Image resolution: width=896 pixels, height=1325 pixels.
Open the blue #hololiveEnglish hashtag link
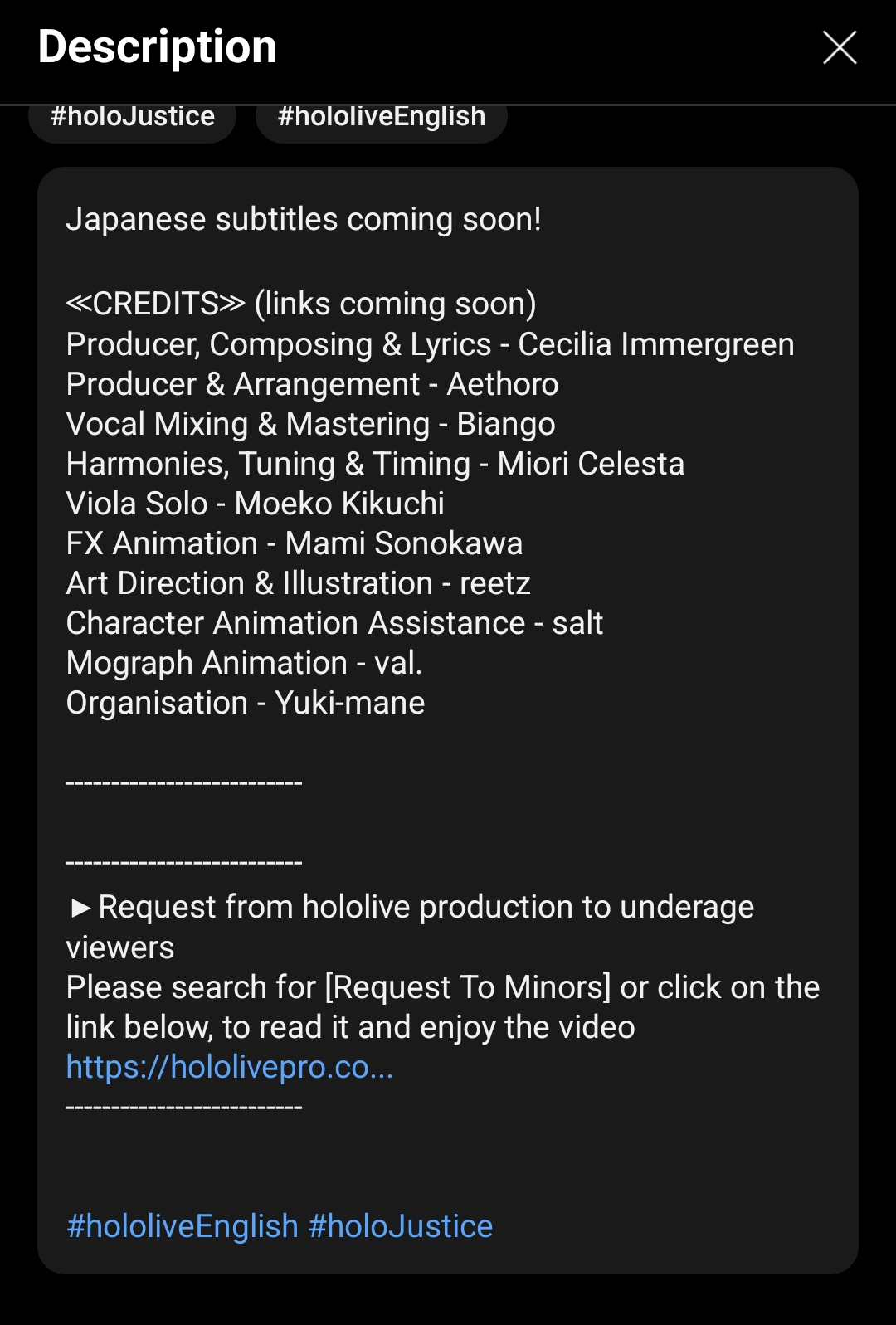click(x=183, y=1226)
